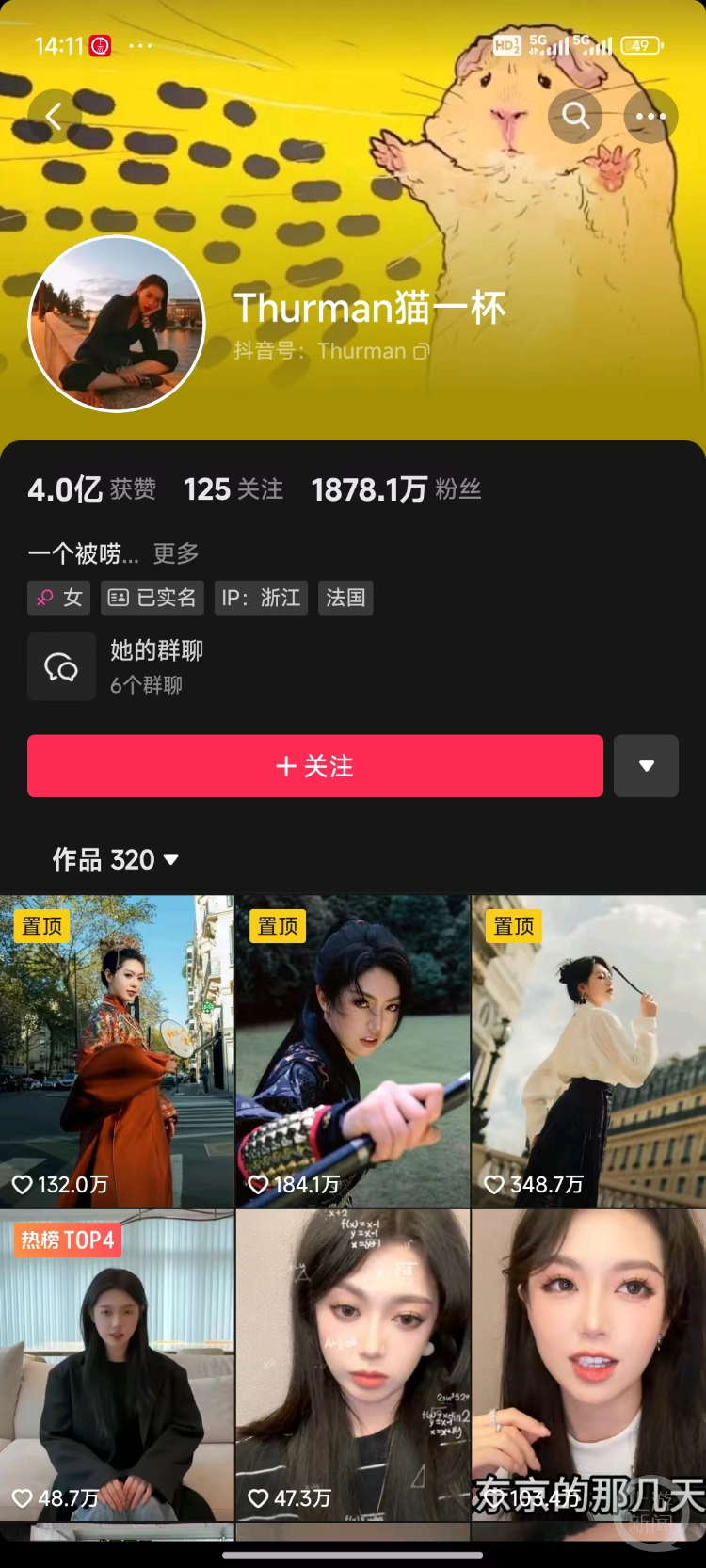View the 1878.1万 粉丝 followers list
The width and height of the screenshot is (706, 1568).
[396, 489]
